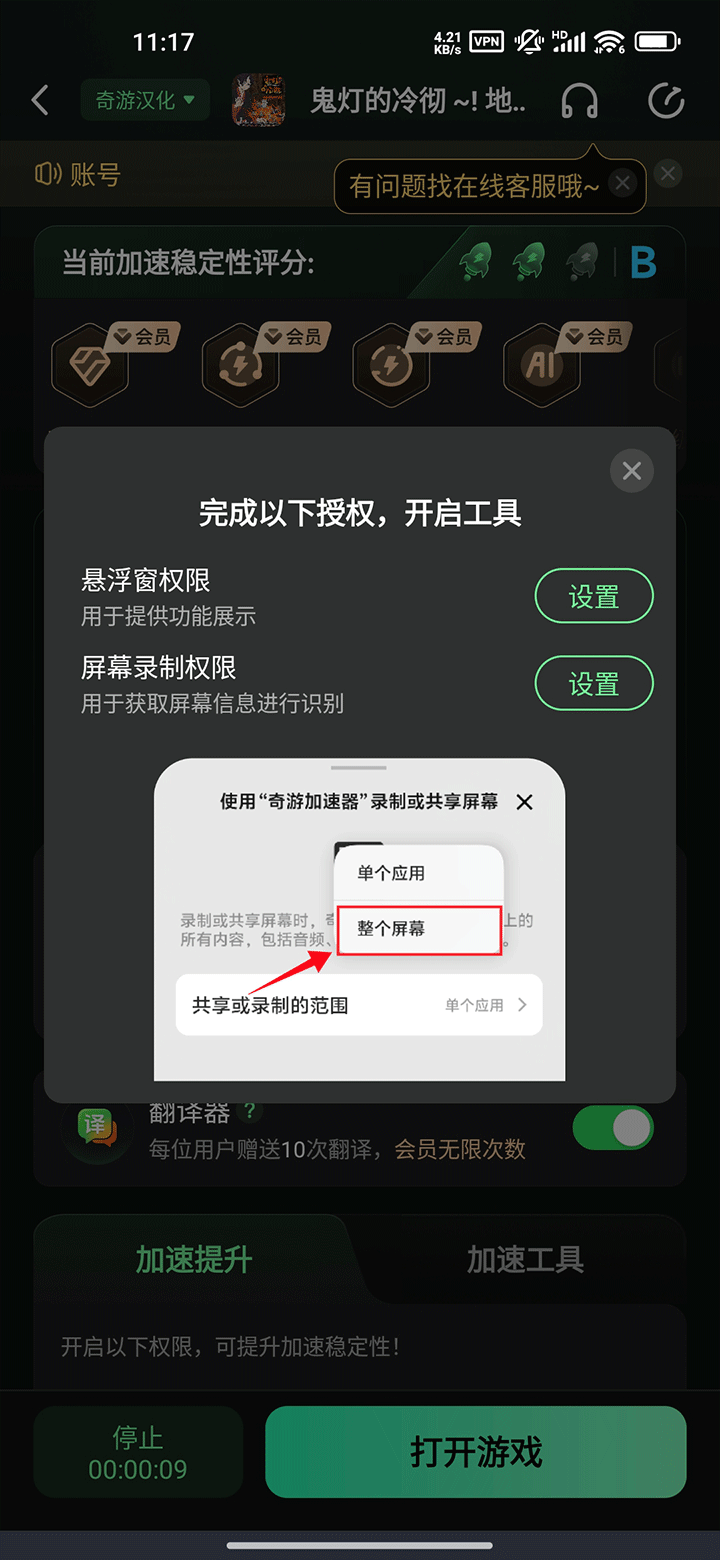Stop the acceleration with the 停止 button
Image resolution: width=720 pixels, height=1560 pixels.
point(138,1452)
